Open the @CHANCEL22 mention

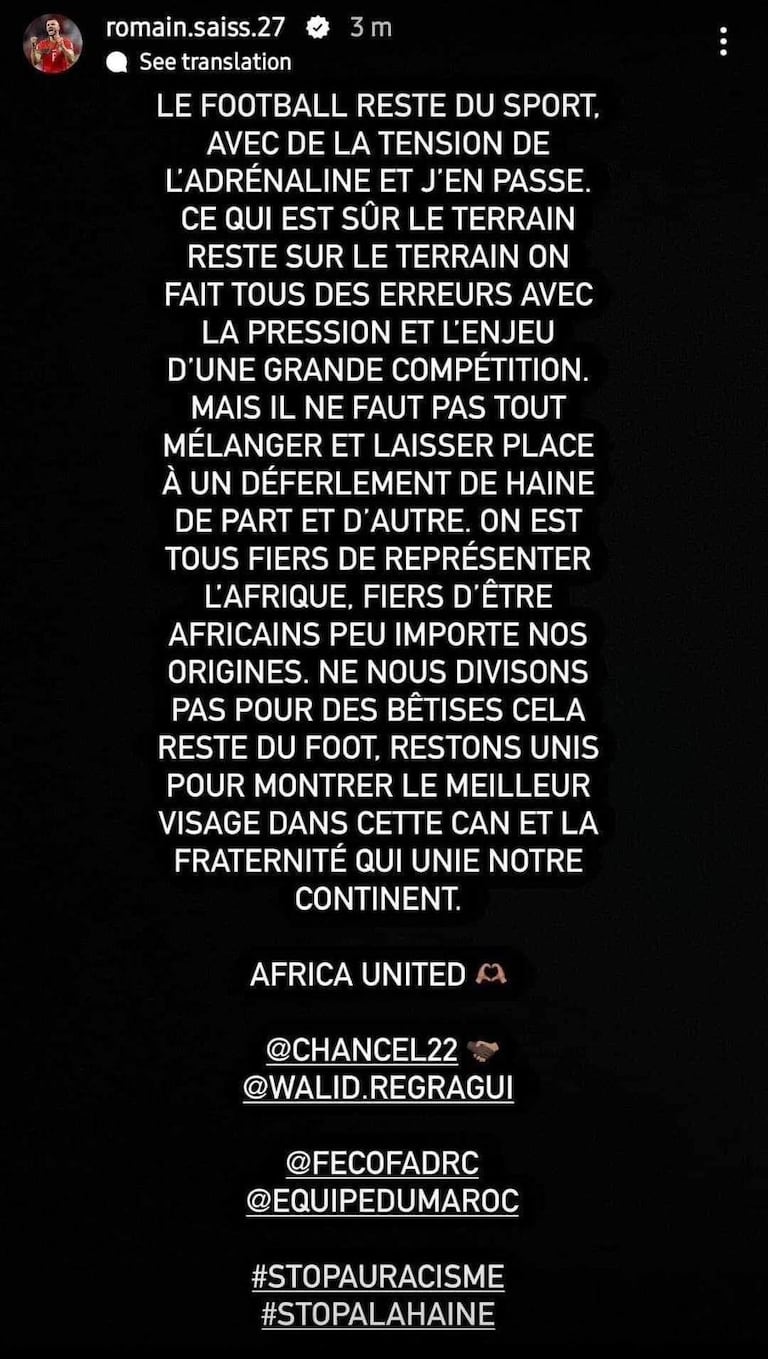362,1050
